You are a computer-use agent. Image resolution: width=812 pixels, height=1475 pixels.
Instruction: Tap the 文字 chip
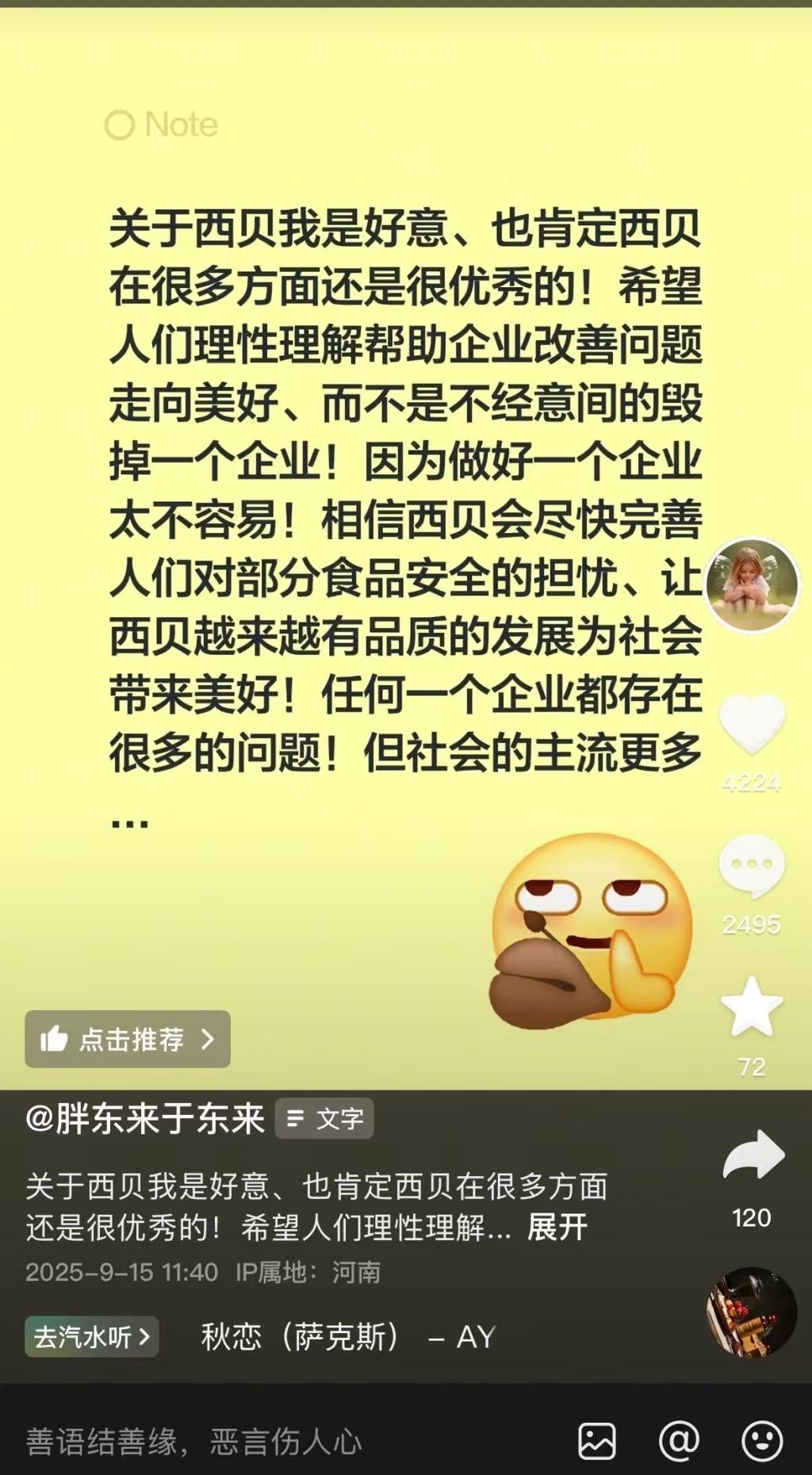click(x=324, y=1119)
